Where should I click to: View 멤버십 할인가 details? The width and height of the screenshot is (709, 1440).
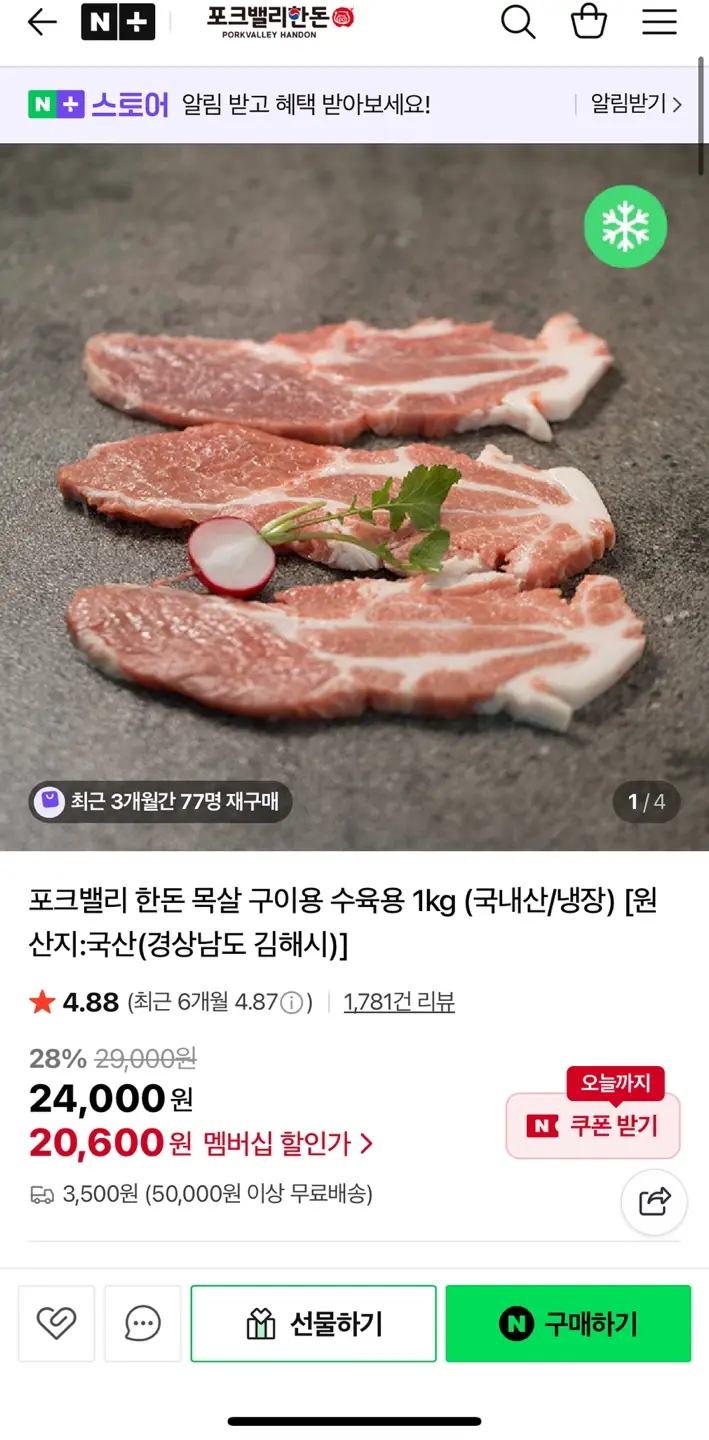coord(288,1143)
